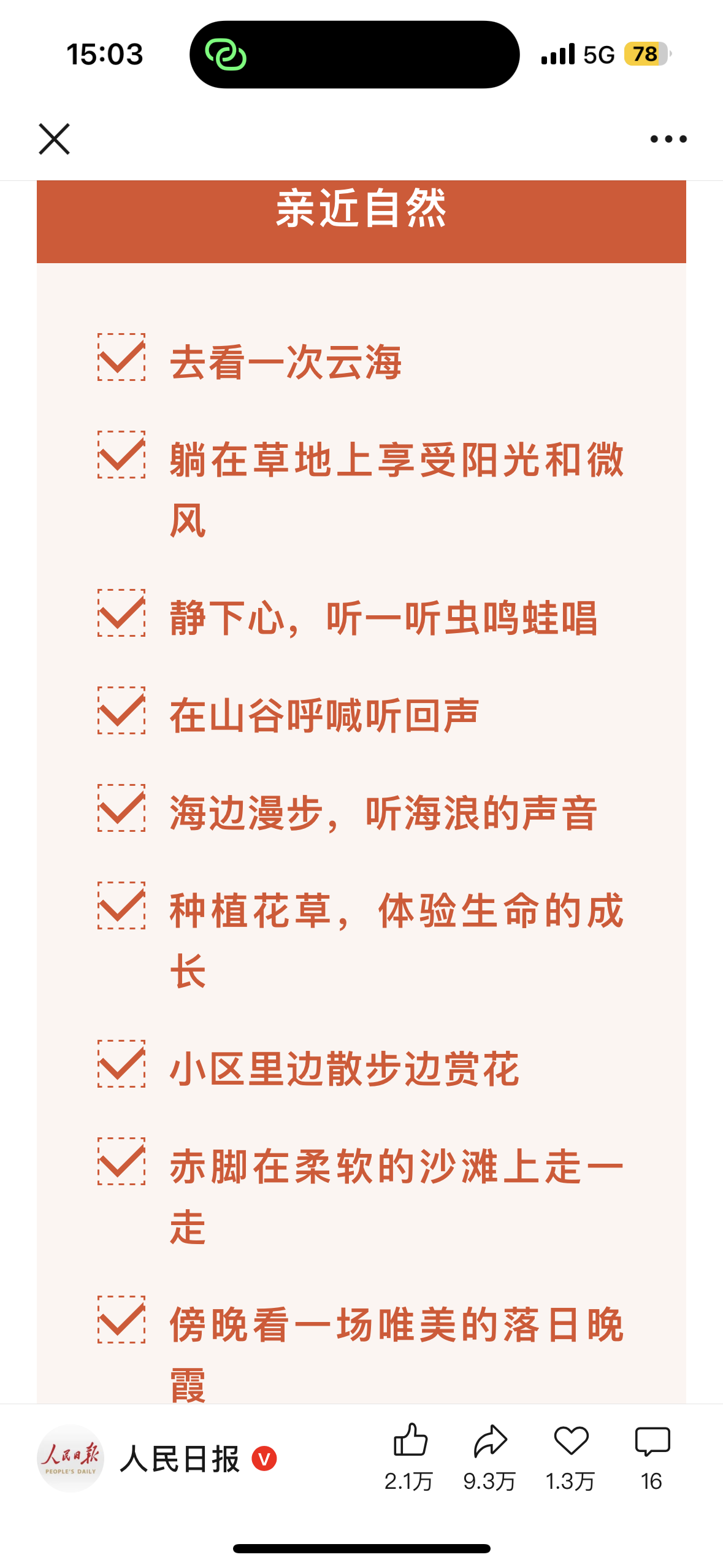This screenshot has height=1568, width=723.
Task: Open the 人民日报 account profile
Action: pos(156,1459)
